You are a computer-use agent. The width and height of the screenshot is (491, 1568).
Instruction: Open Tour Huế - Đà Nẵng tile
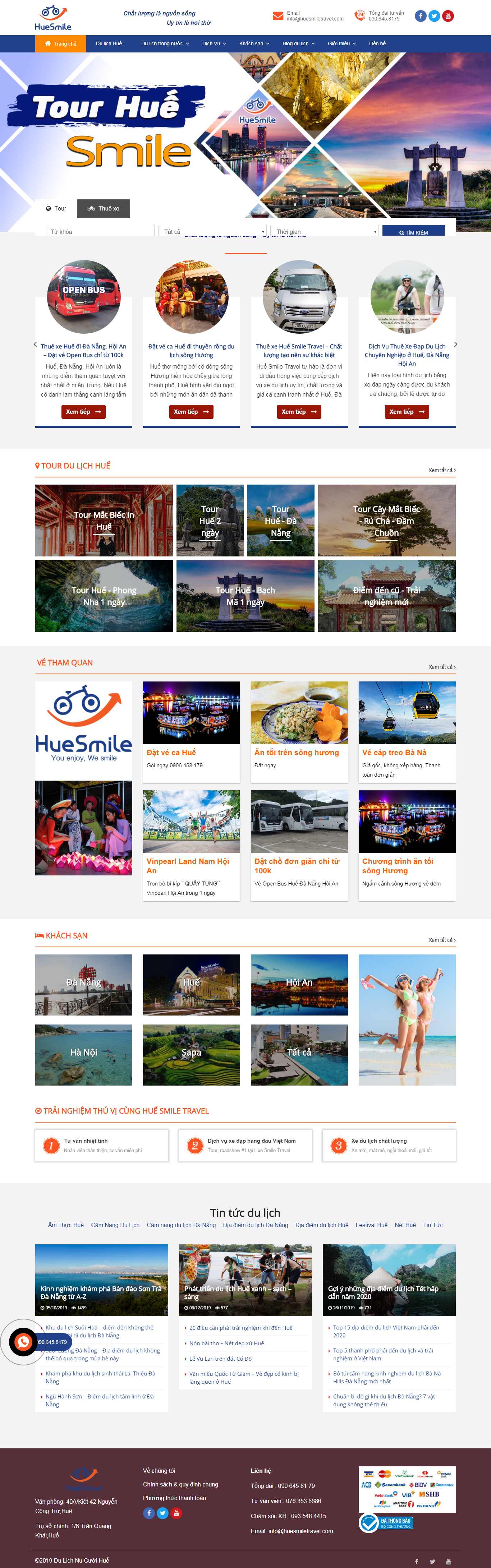281,521
